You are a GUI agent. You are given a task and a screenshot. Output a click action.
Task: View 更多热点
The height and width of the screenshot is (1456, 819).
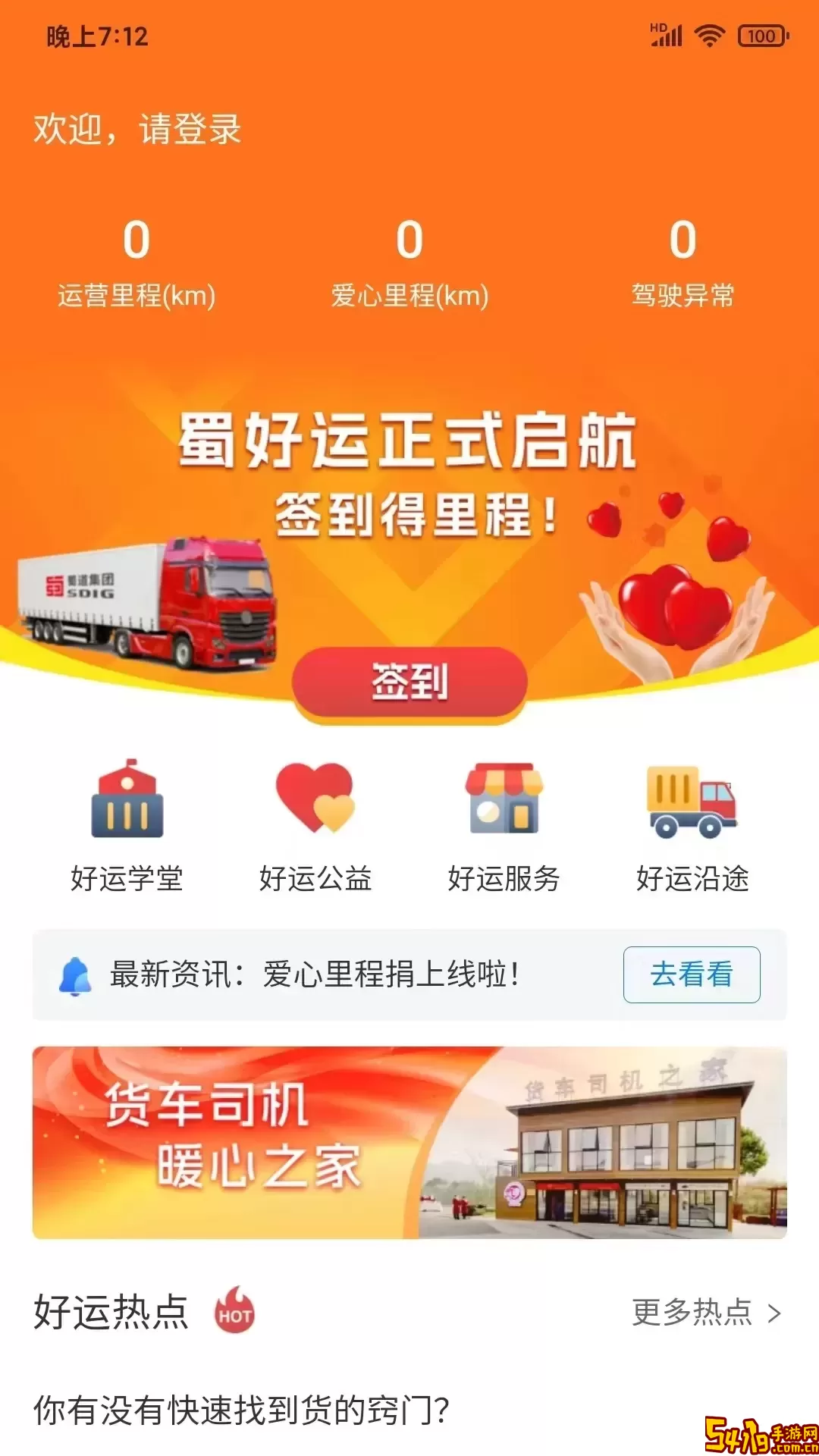click(x=707, y=1313)
